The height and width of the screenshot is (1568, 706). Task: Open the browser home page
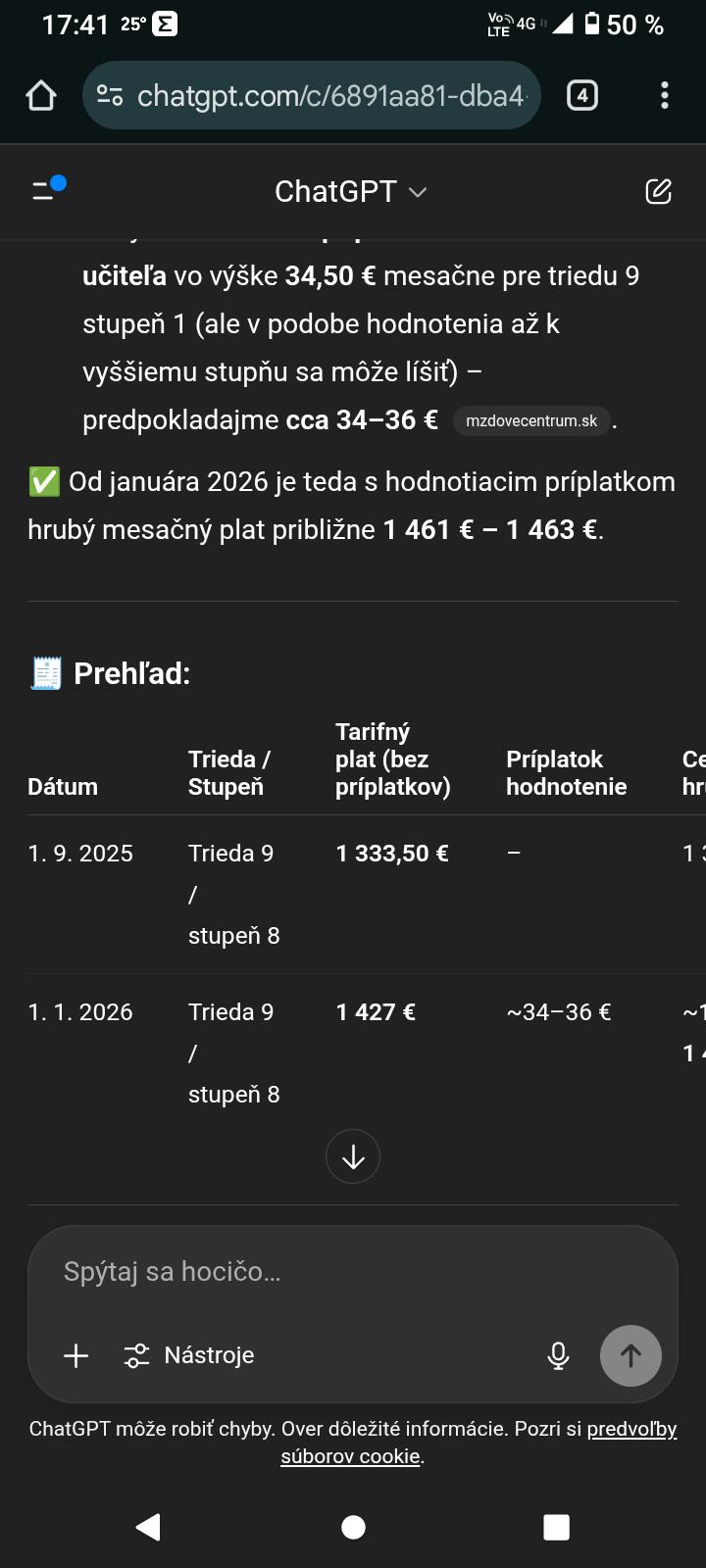41,95
